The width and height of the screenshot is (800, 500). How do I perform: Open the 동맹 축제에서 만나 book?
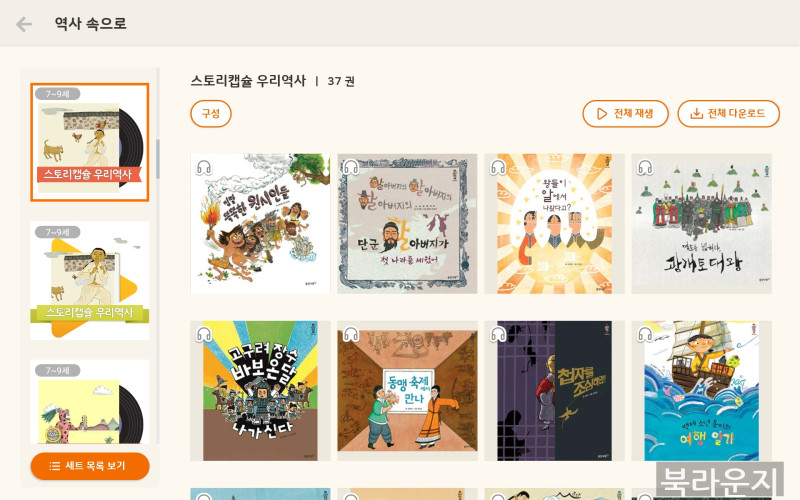click(x=407, y=391)
